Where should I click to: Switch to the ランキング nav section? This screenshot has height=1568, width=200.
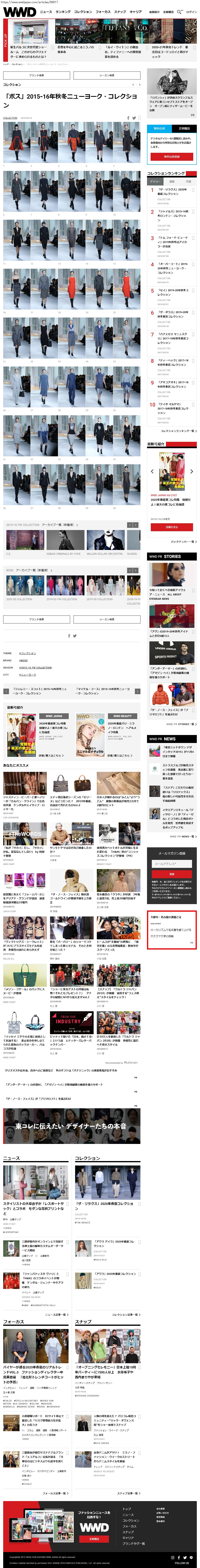(63, 12)
